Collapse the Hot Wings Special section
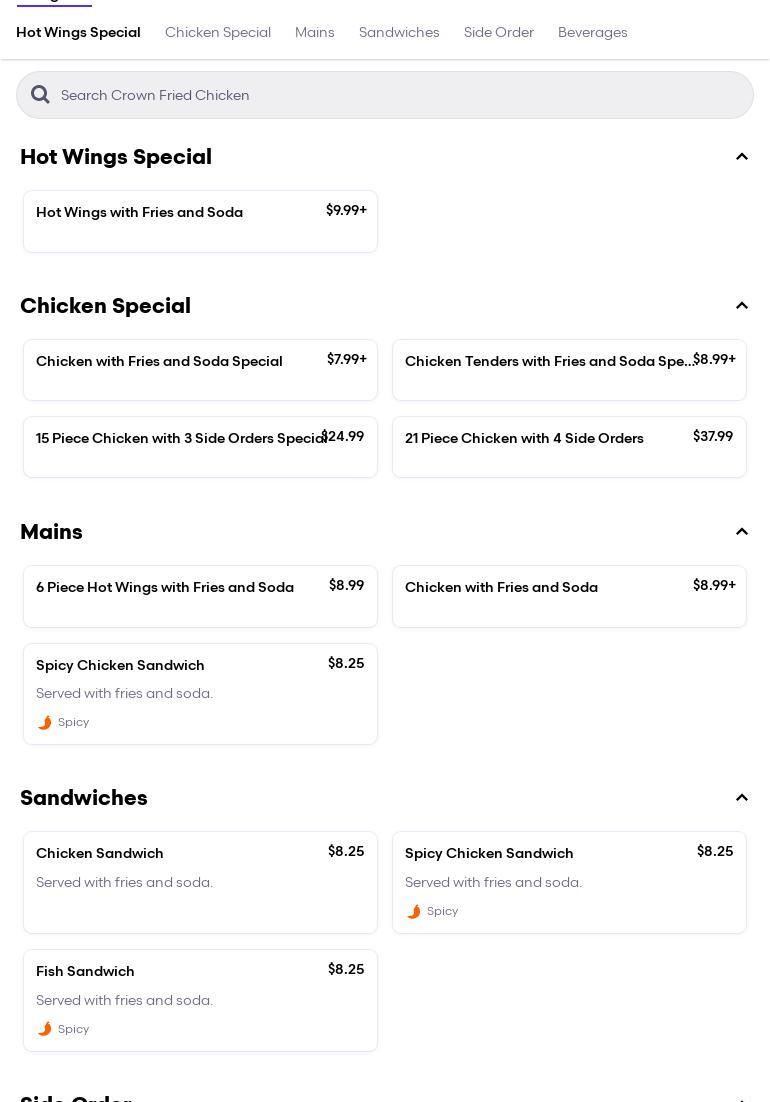Image resolution: width=770 pixels, height=1102 pixels. (742, 157)
